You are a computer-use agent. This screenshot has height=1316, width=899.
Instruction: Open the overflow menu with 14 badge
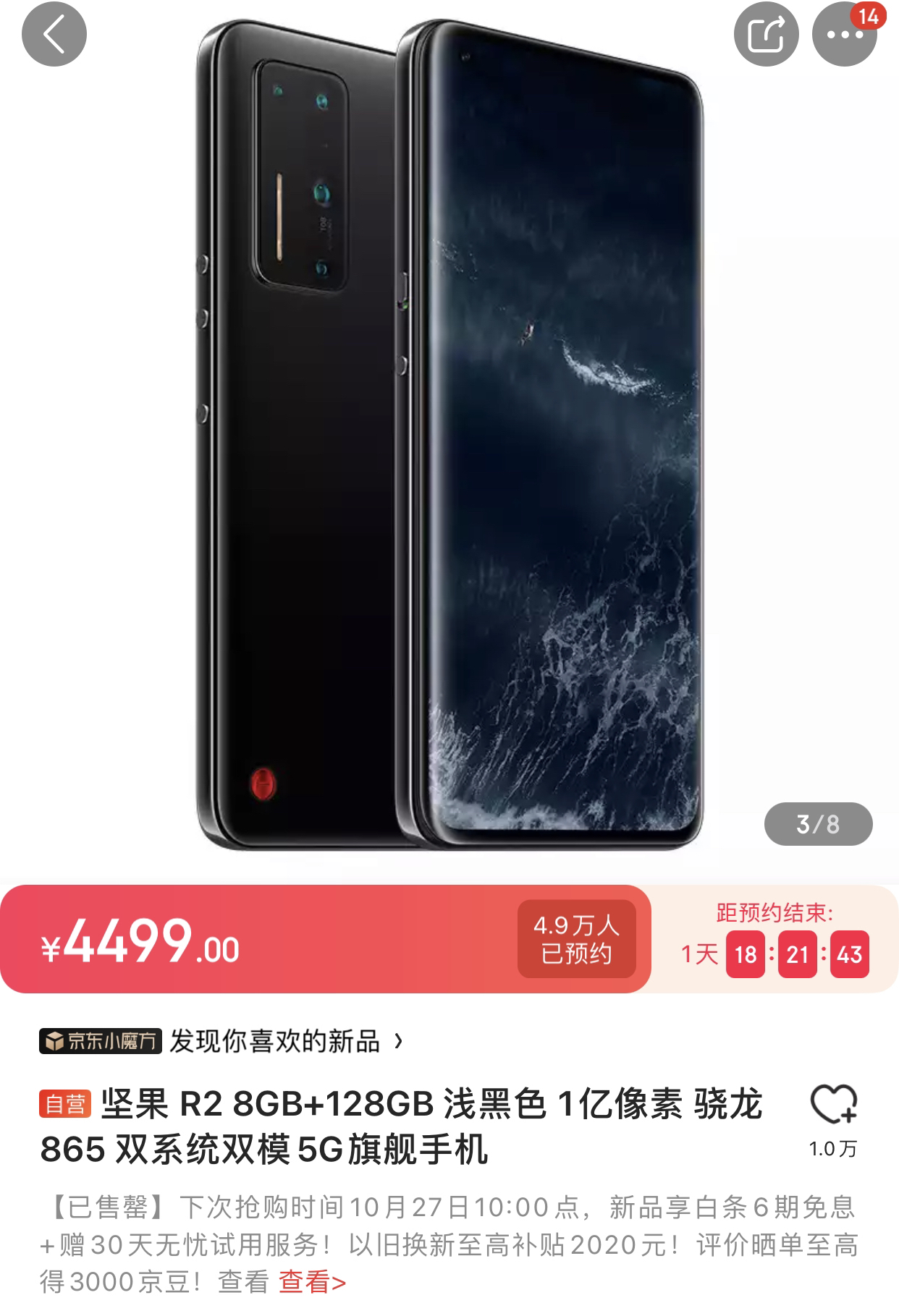(x=843, y=34)
